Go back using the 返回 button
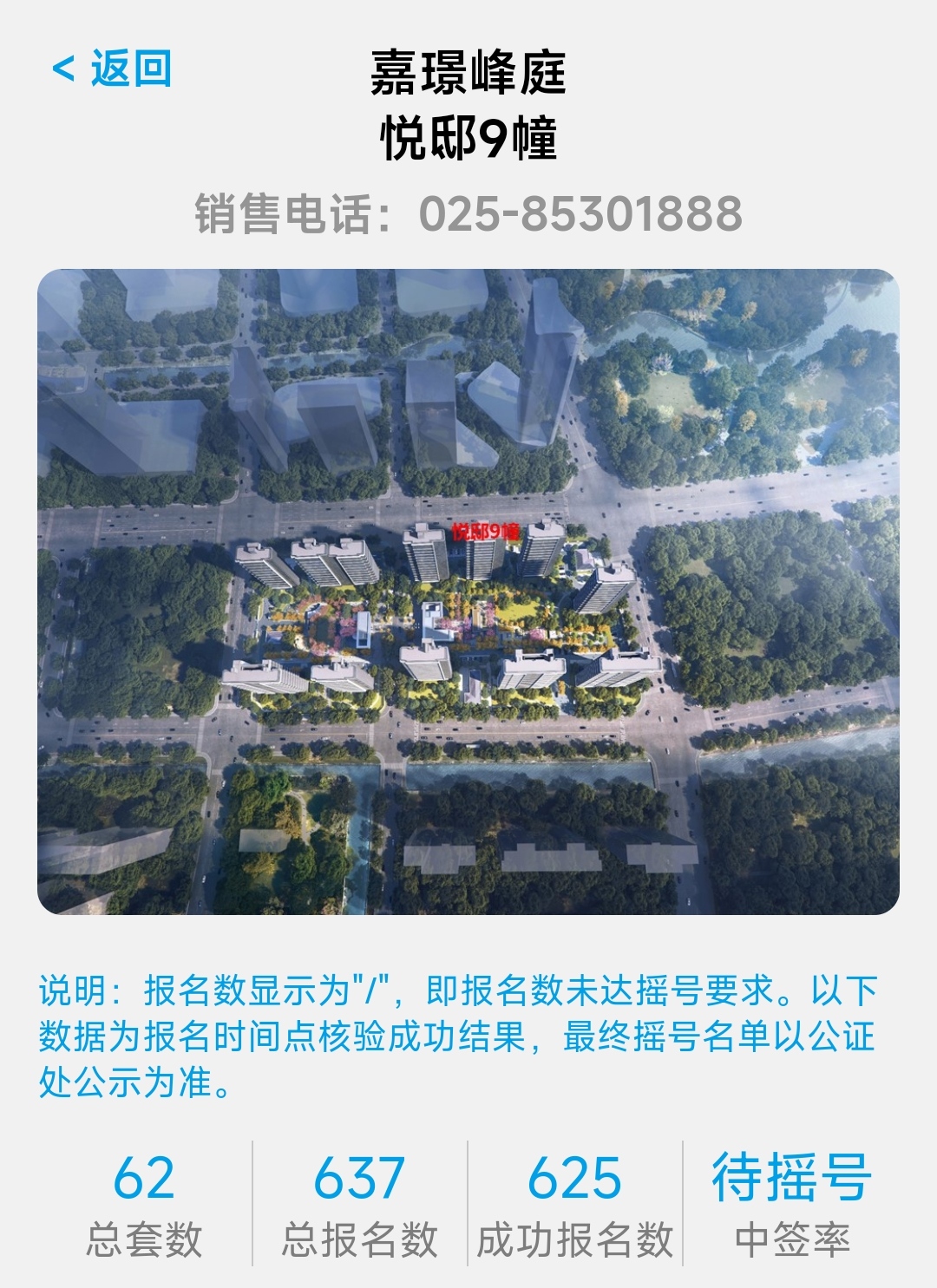The image size is (937, 1288). [113, 69]
